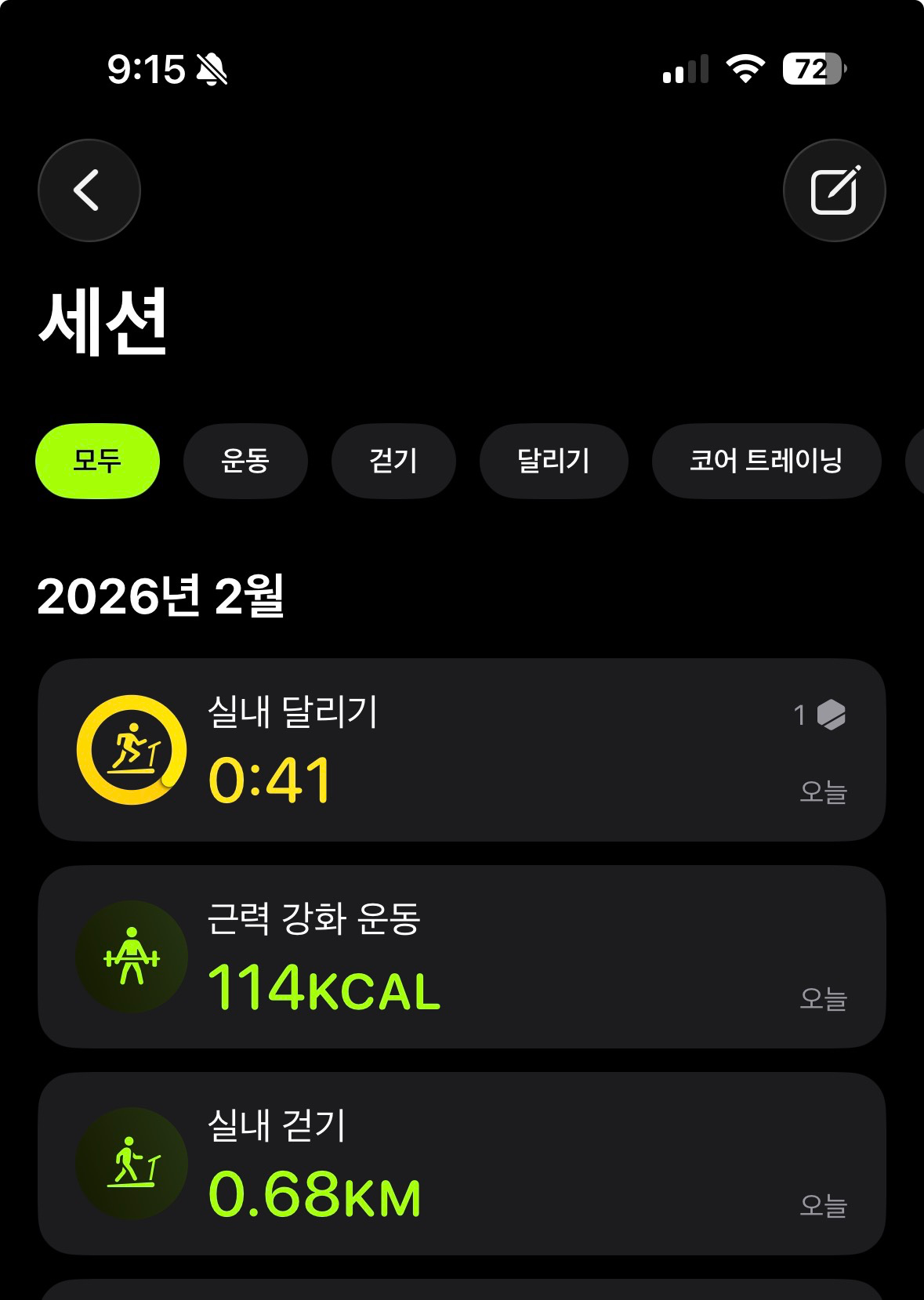
Task: Filter sessions by 운동
Action: [245, 461]
